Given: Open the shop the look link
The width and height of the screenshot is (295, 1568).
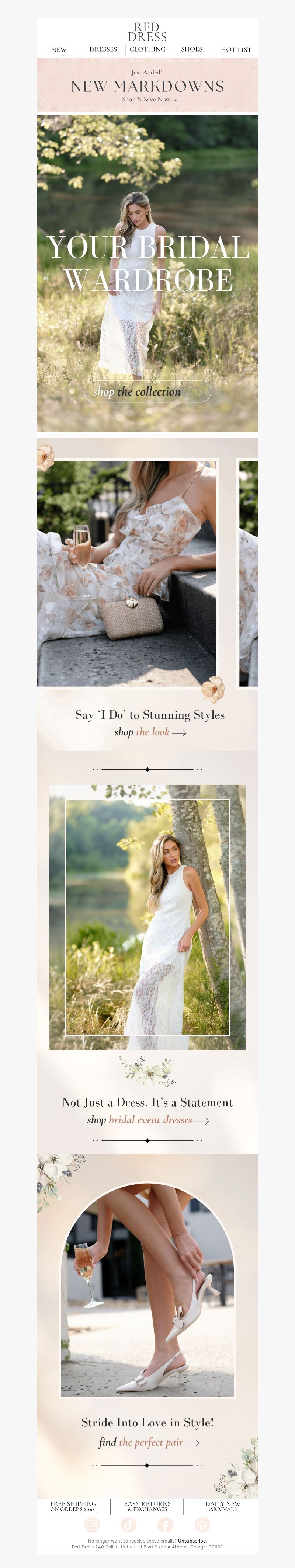Looking at the screenshot, I should coord(150,732).
